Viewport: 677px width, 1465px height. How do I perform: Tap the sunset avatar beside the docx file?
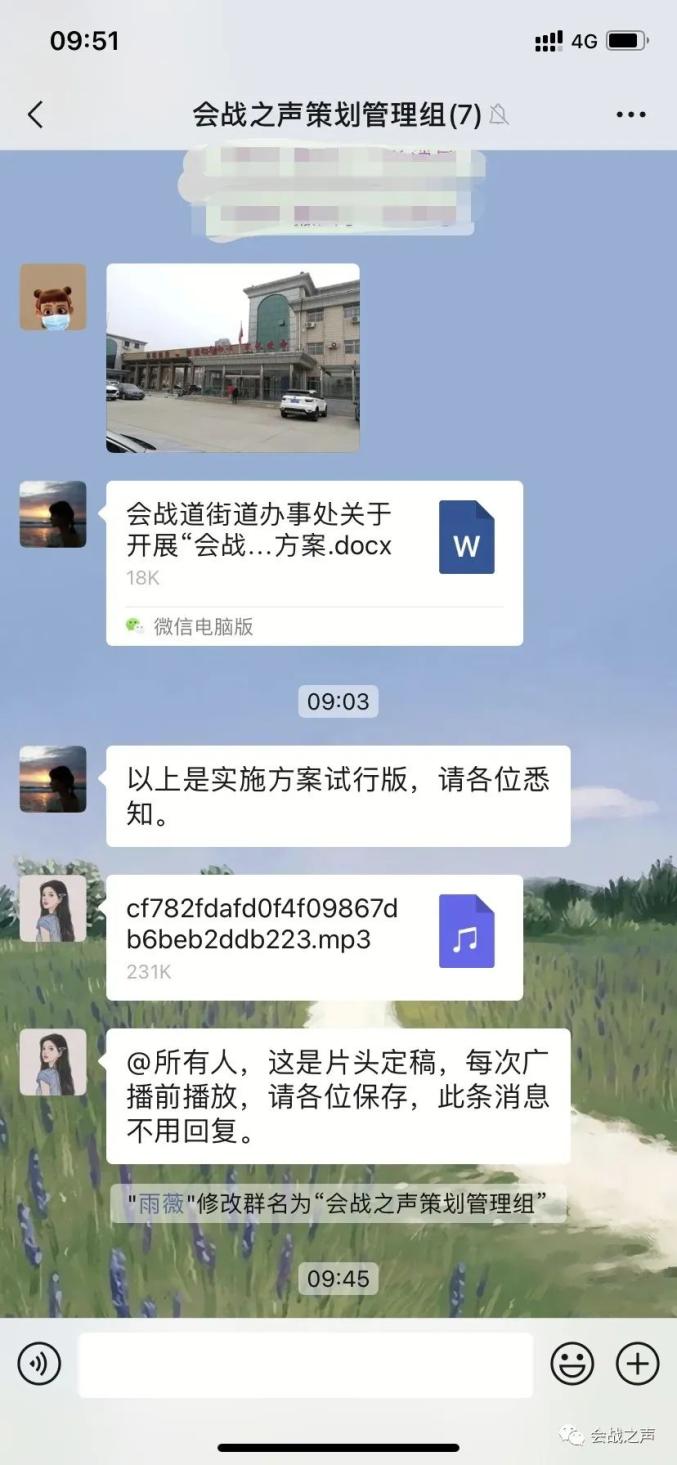coord(53,514)
